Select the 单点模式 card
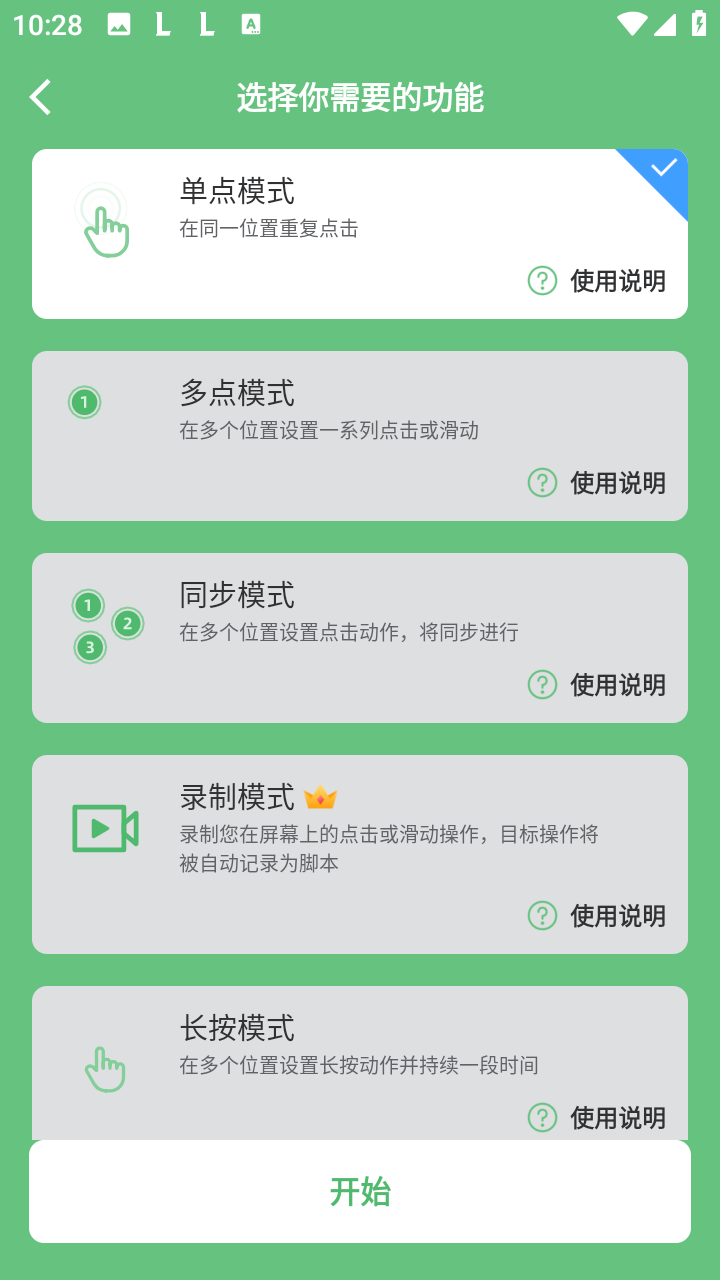 click(x=360, y=234)
